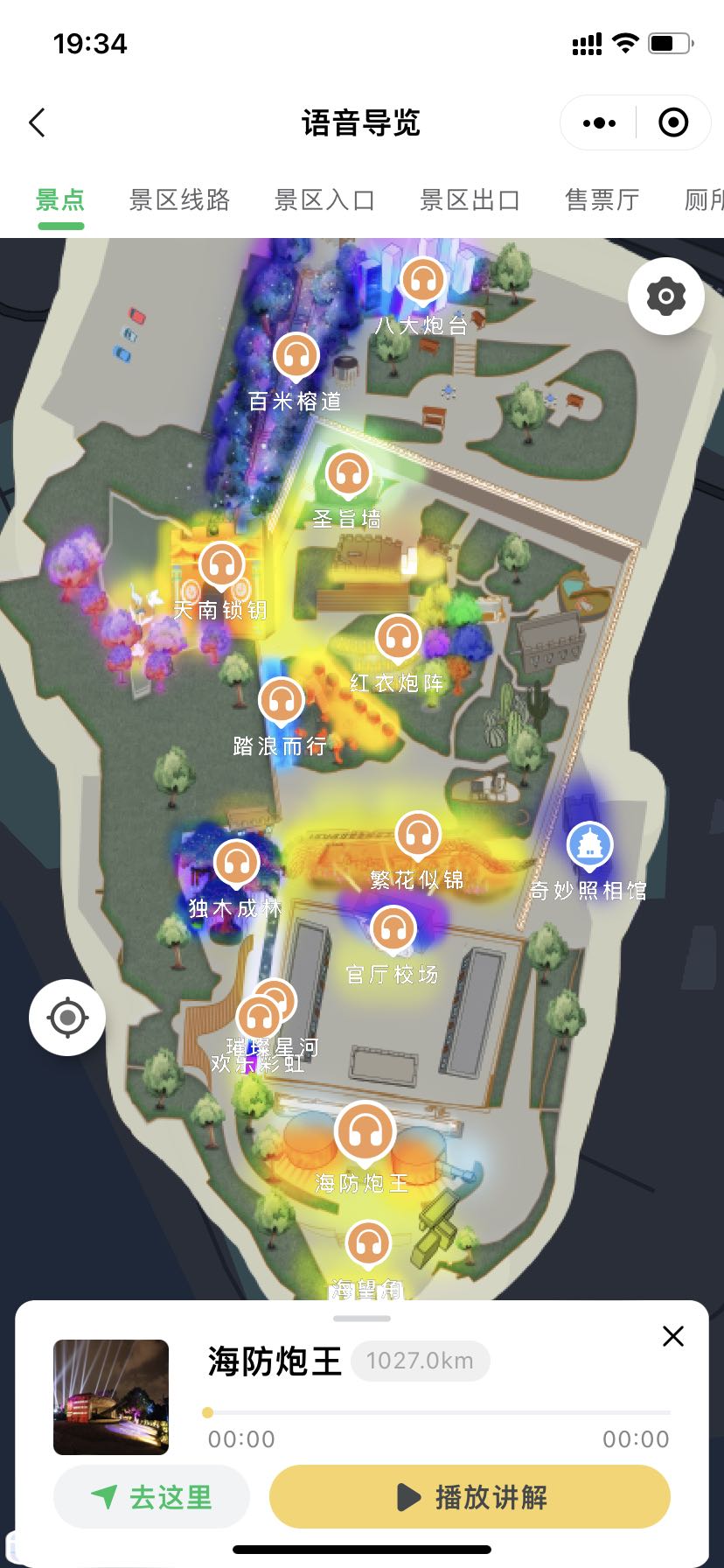Image resolution: width=724 pixels, height=1568 pixels.
Task: Open the 售票厅 tab
Action: pyautogui.click(x=602, y=200)
